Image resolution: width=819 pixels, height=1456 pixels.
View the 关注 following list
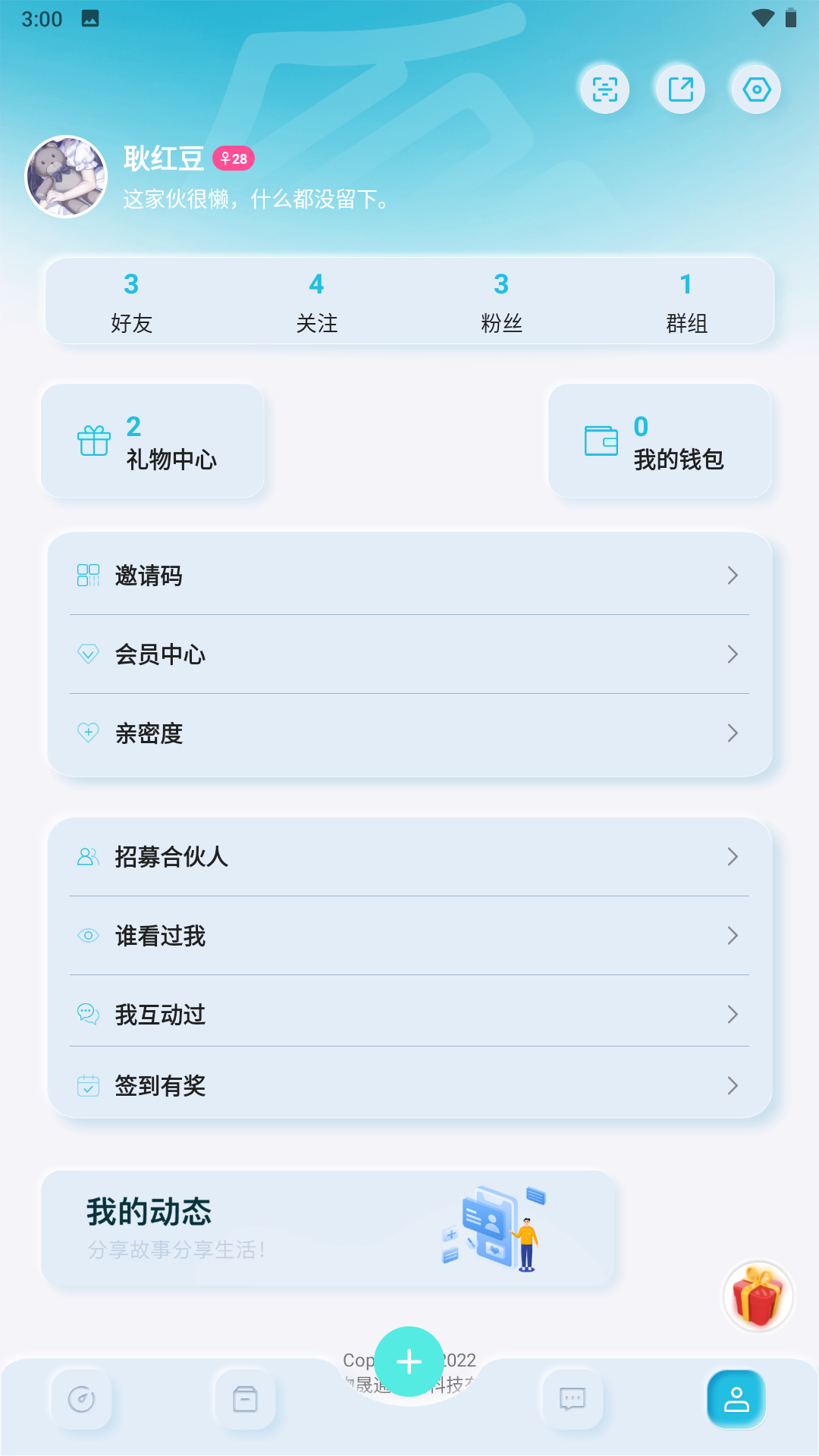[316, 303]
